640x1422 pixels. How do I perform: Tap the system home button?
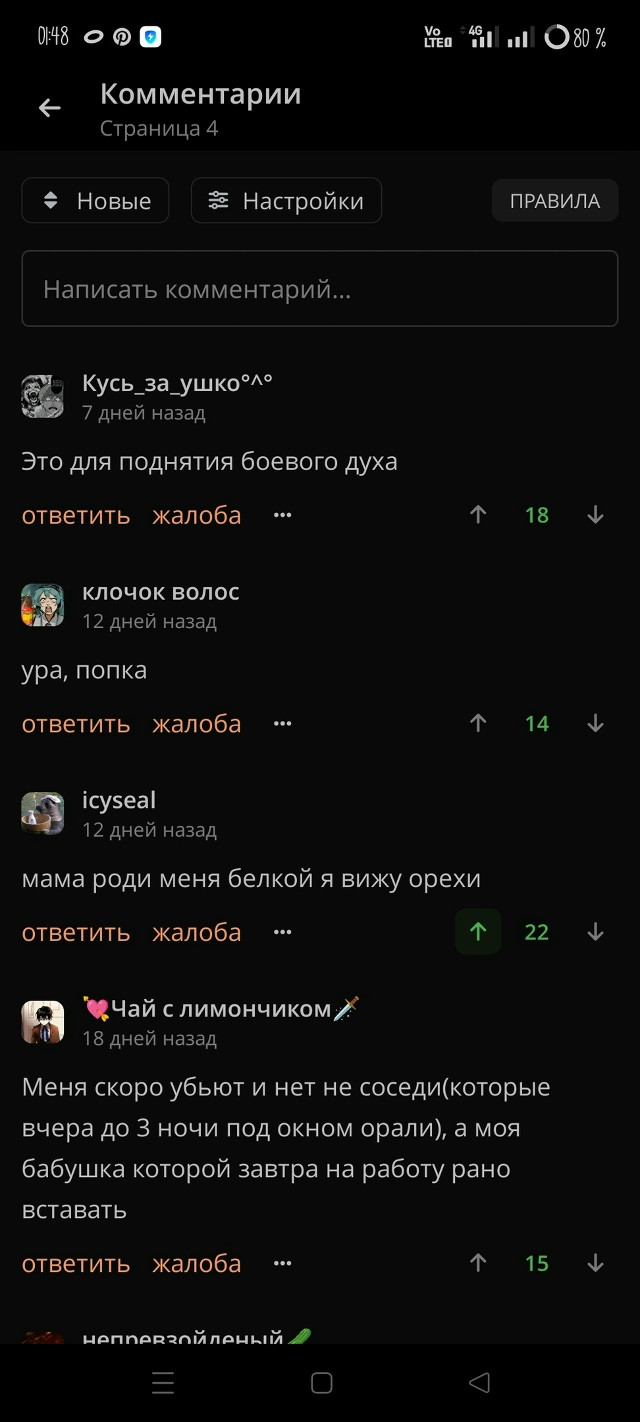pyautogui.click(x=321, y=1383)
